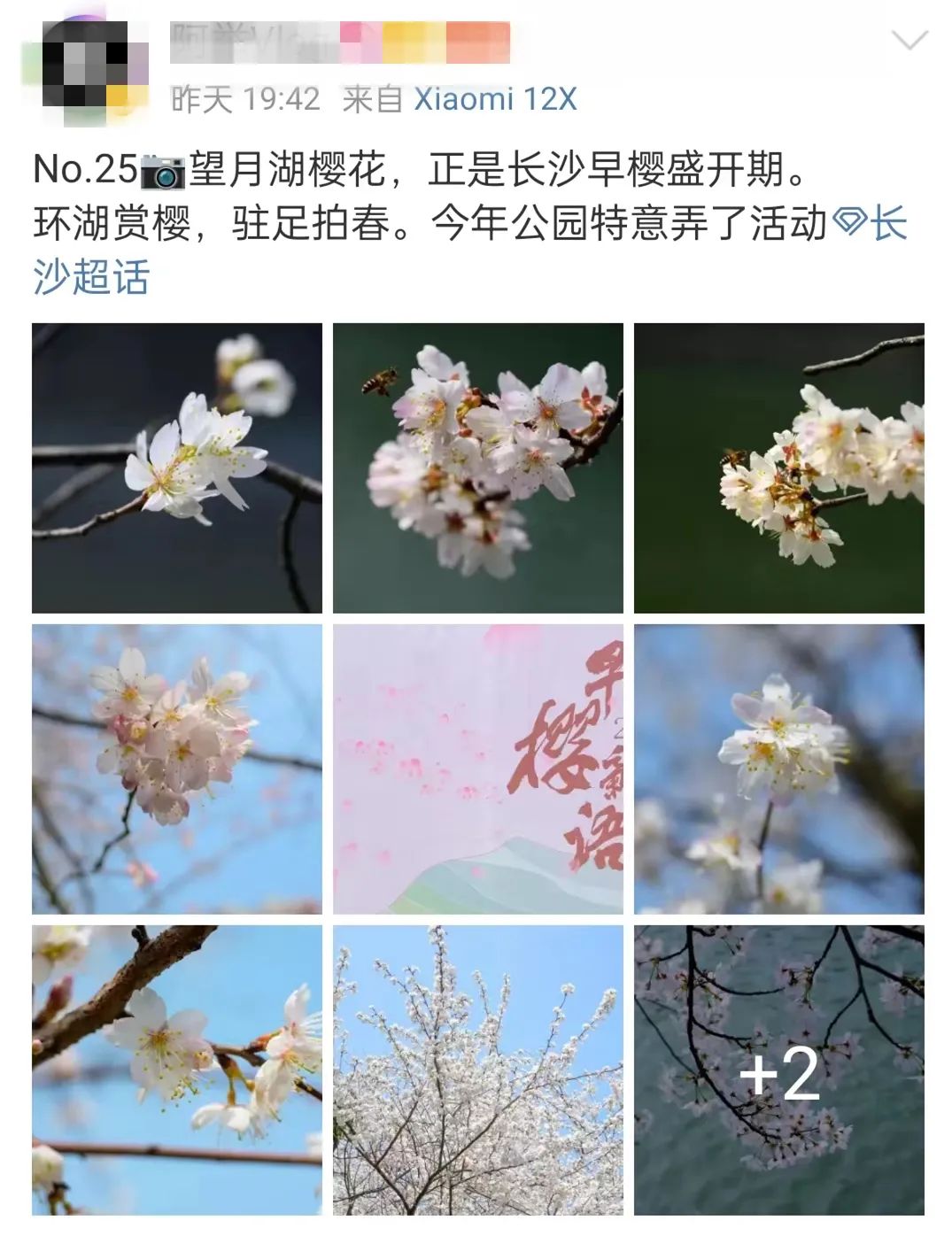Open the Xiaomi 12X source link
Image resolution: width=952 pixels, height=1236 pixels.
click(x=495, y=99)
